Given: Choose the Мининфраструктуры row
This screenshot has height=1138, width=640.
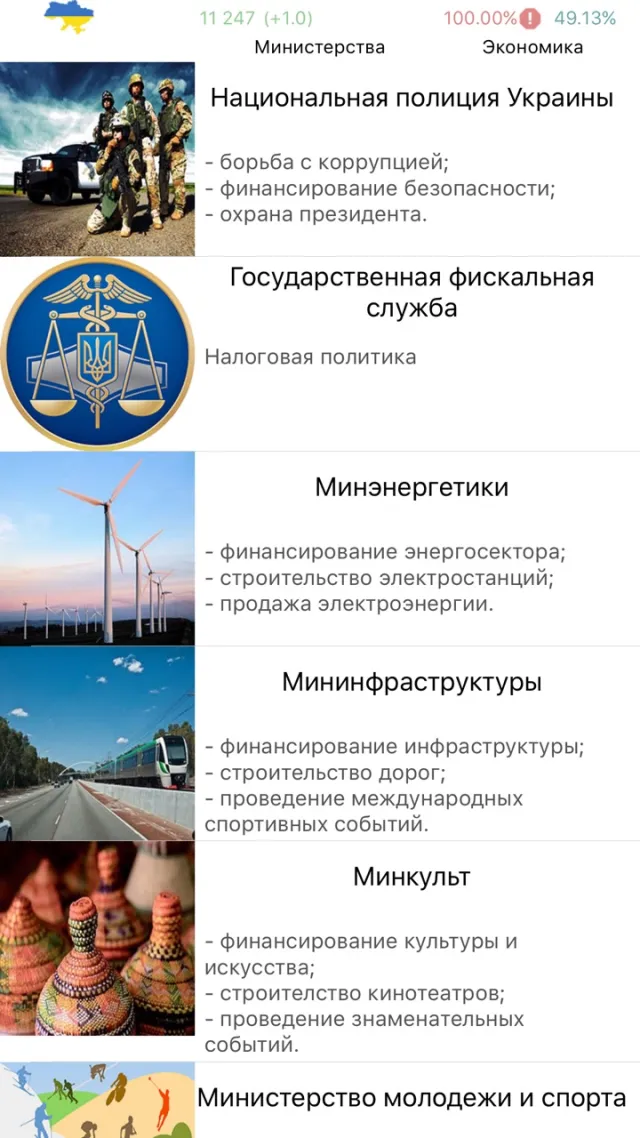Looking at the screenshot, I should [411, 682].
